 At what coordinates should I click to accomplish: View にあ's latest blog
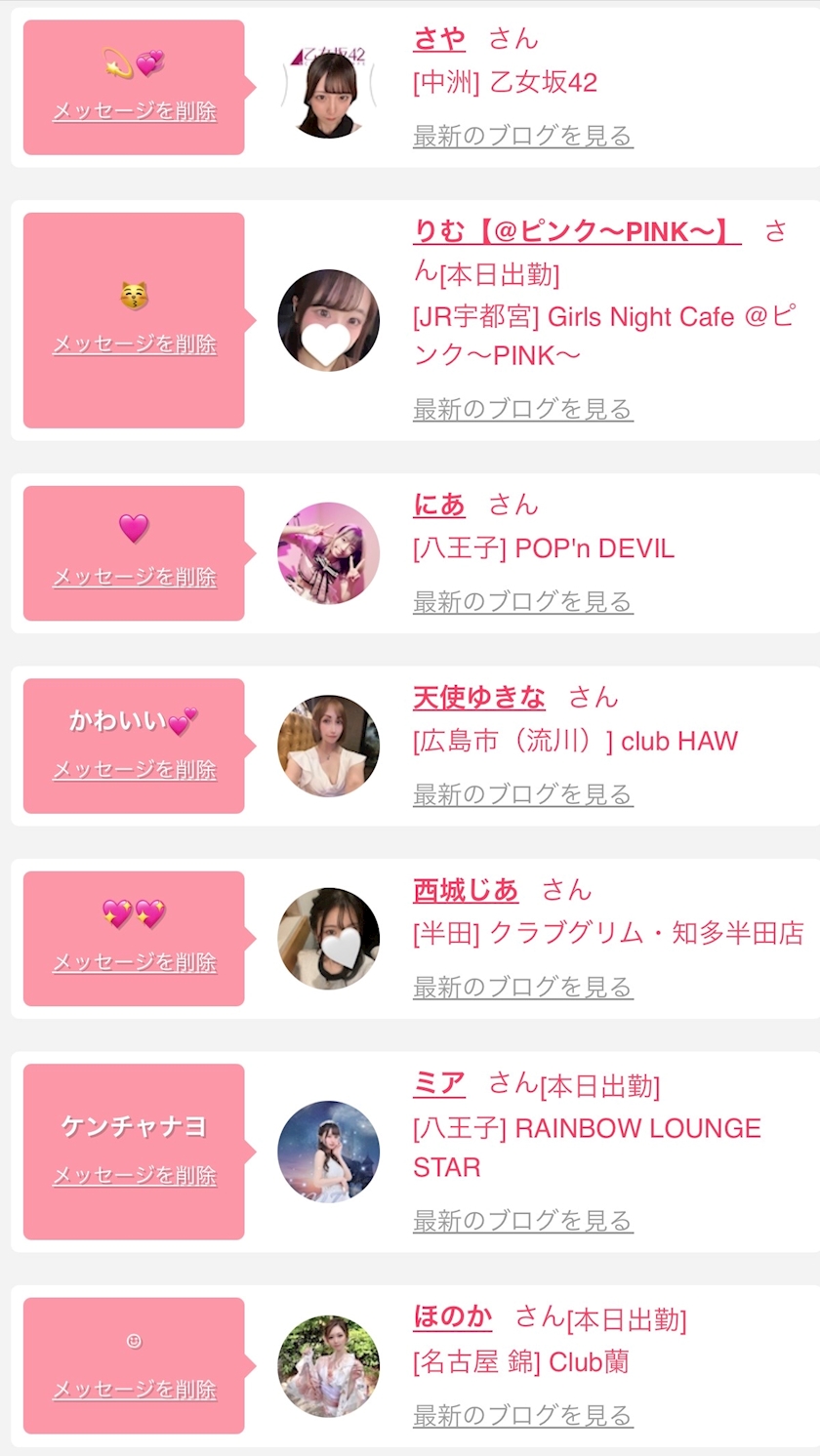click(x=523, y=602)
